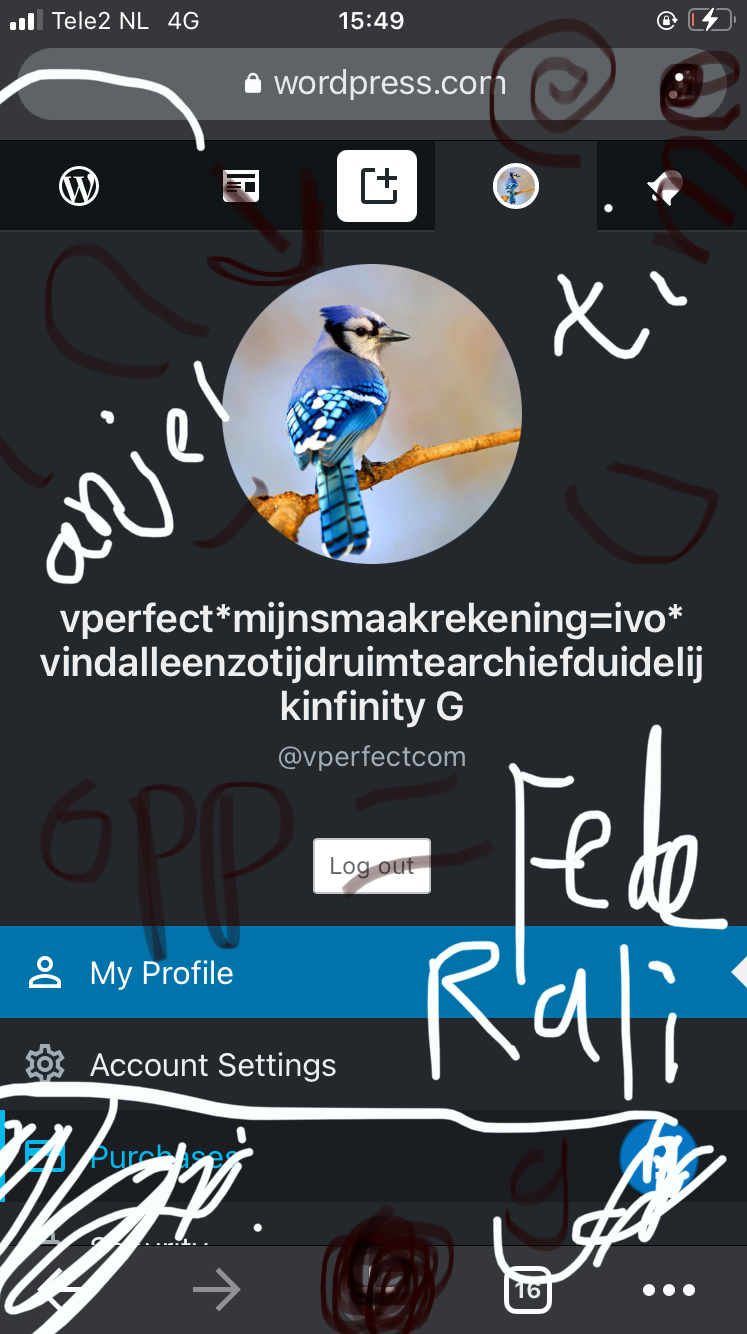Select My Profile
This screenshot has height=1334, width=747.
[160, 973]
